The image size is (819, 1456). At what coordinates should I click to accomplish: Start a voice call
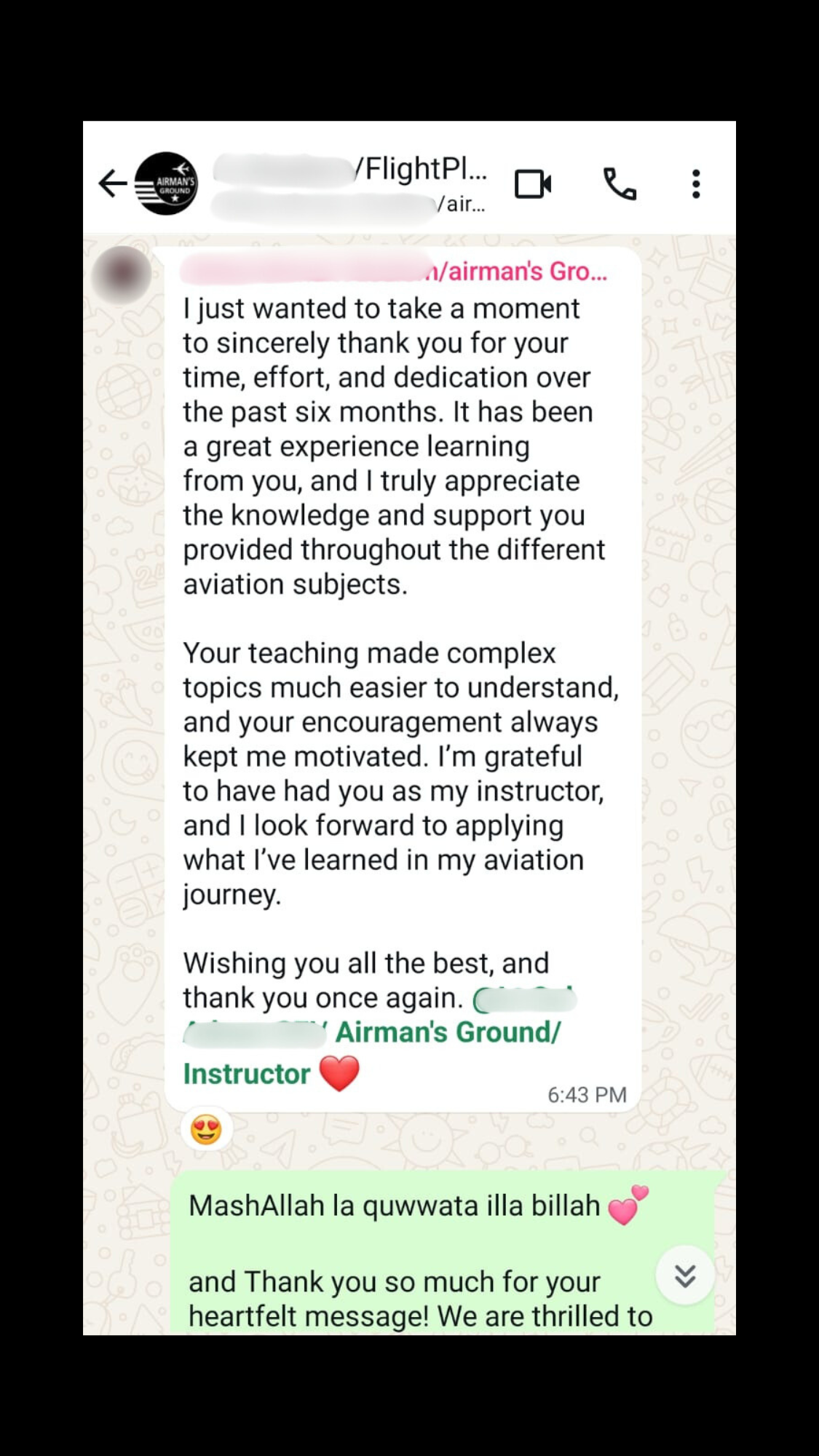620,184
